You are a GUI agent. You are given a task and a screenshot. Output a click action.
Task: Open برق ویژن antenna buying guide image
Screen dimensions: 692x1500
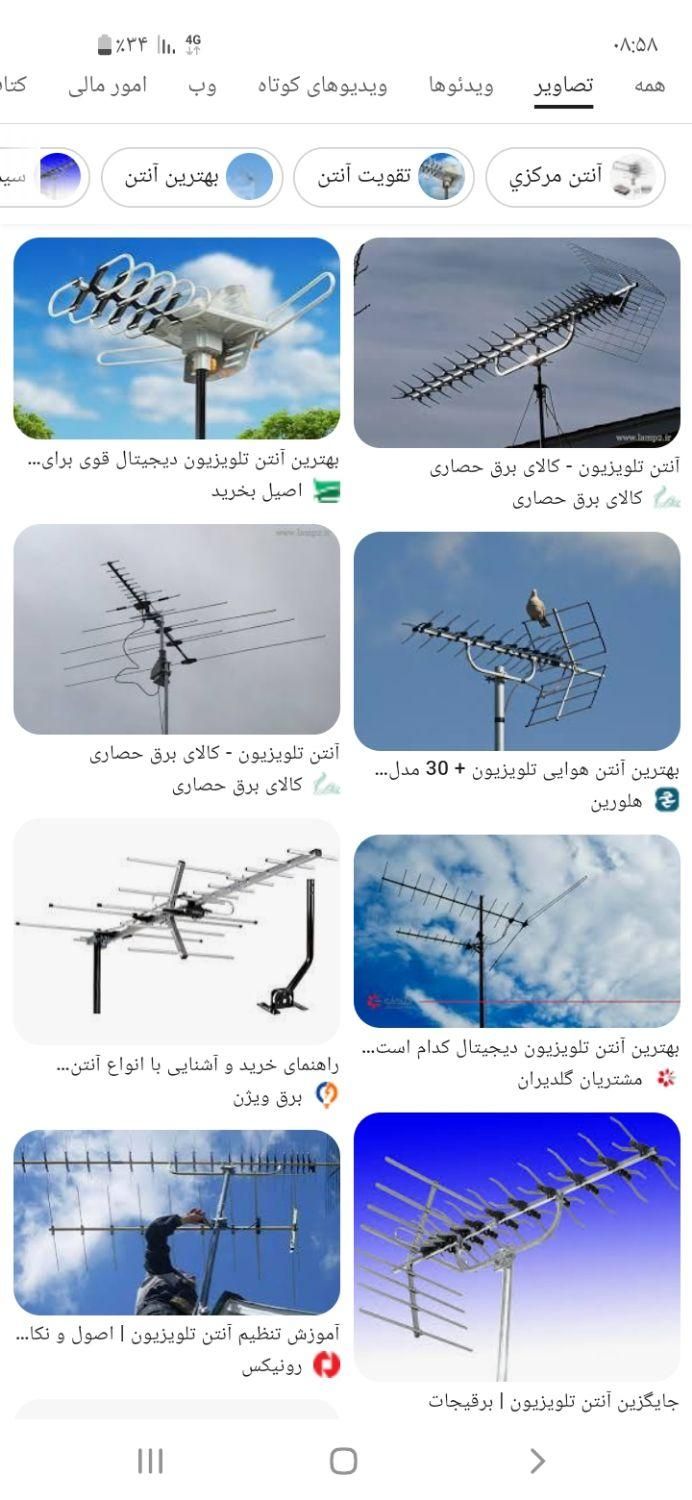click(x=177, y=931)
